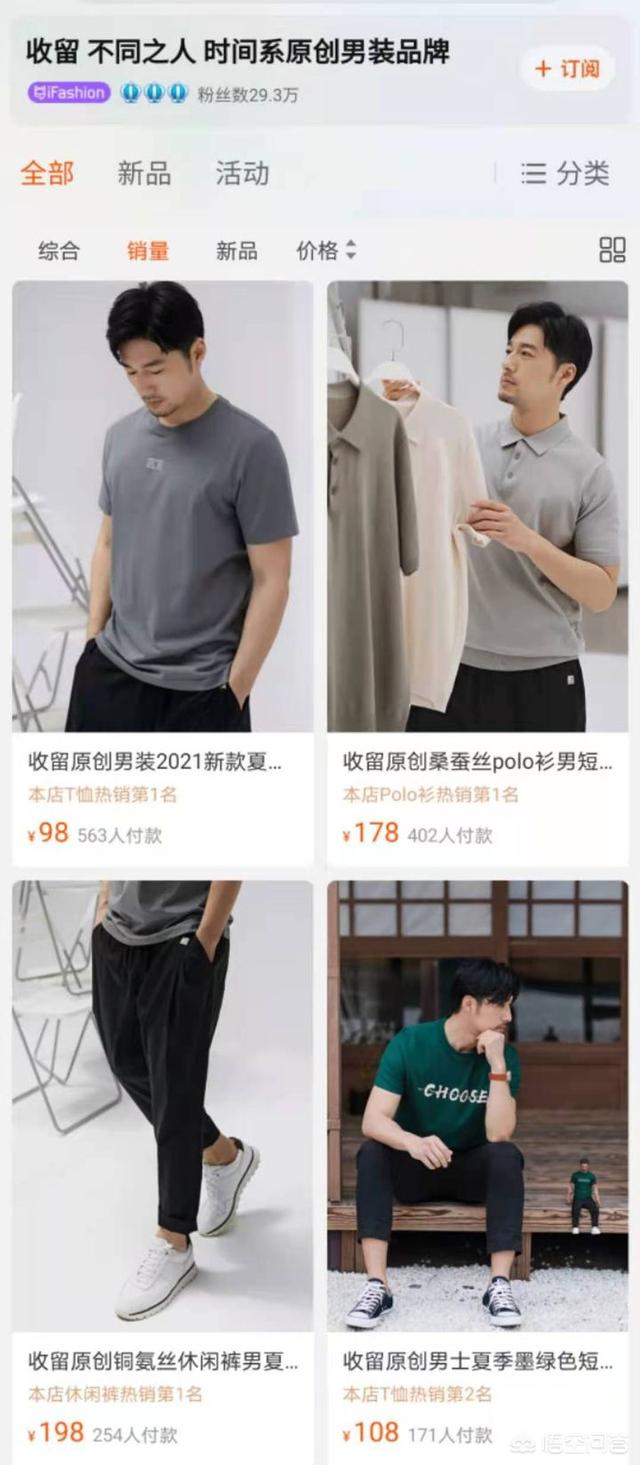Sort products by 综合
This screenshot has height=1465, width=640.
[x=59, y=251]
